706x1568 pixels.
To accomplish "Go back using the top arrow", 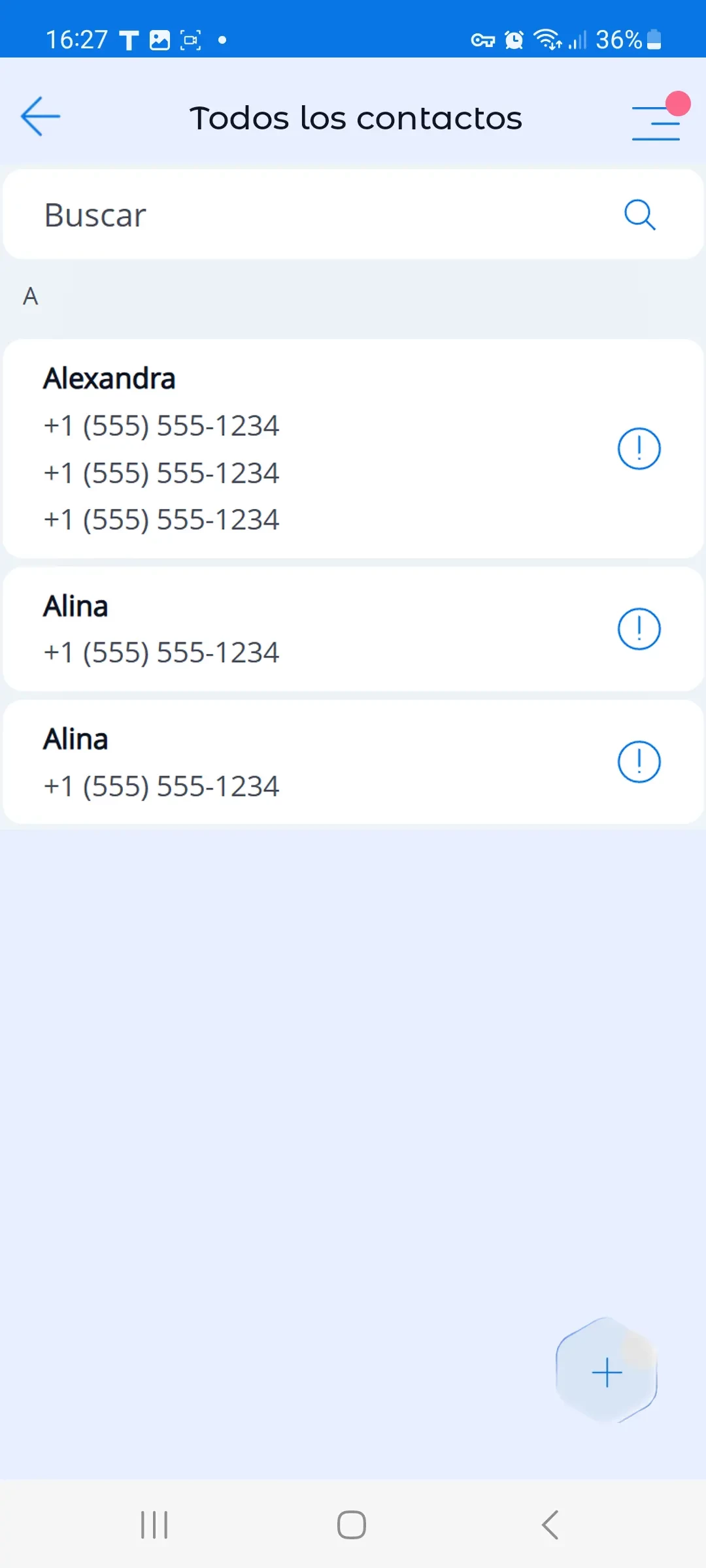I will [41, 117].
